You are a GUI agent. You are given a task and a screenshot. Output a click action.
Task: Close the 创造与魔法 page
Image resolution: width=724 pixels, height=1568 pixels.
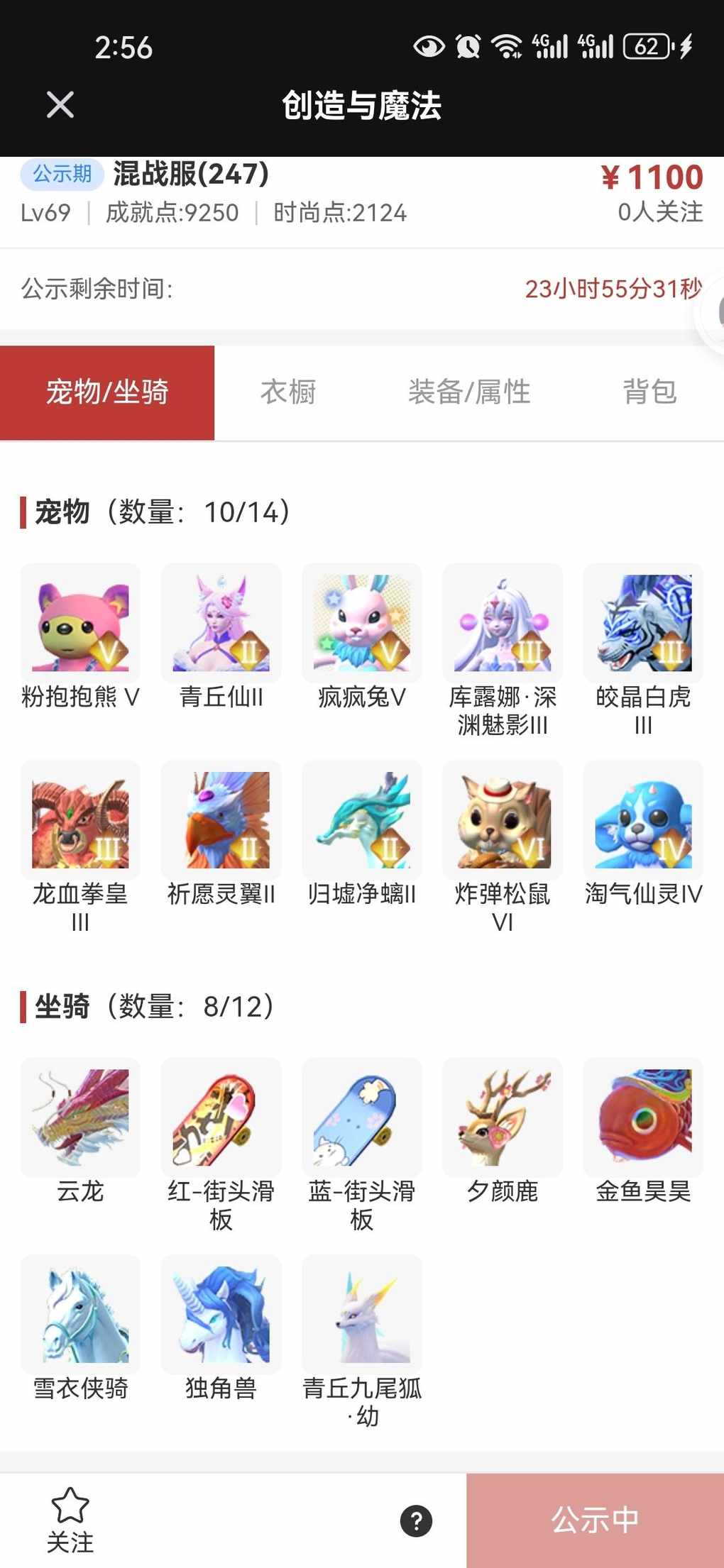[x=60, y=105]
